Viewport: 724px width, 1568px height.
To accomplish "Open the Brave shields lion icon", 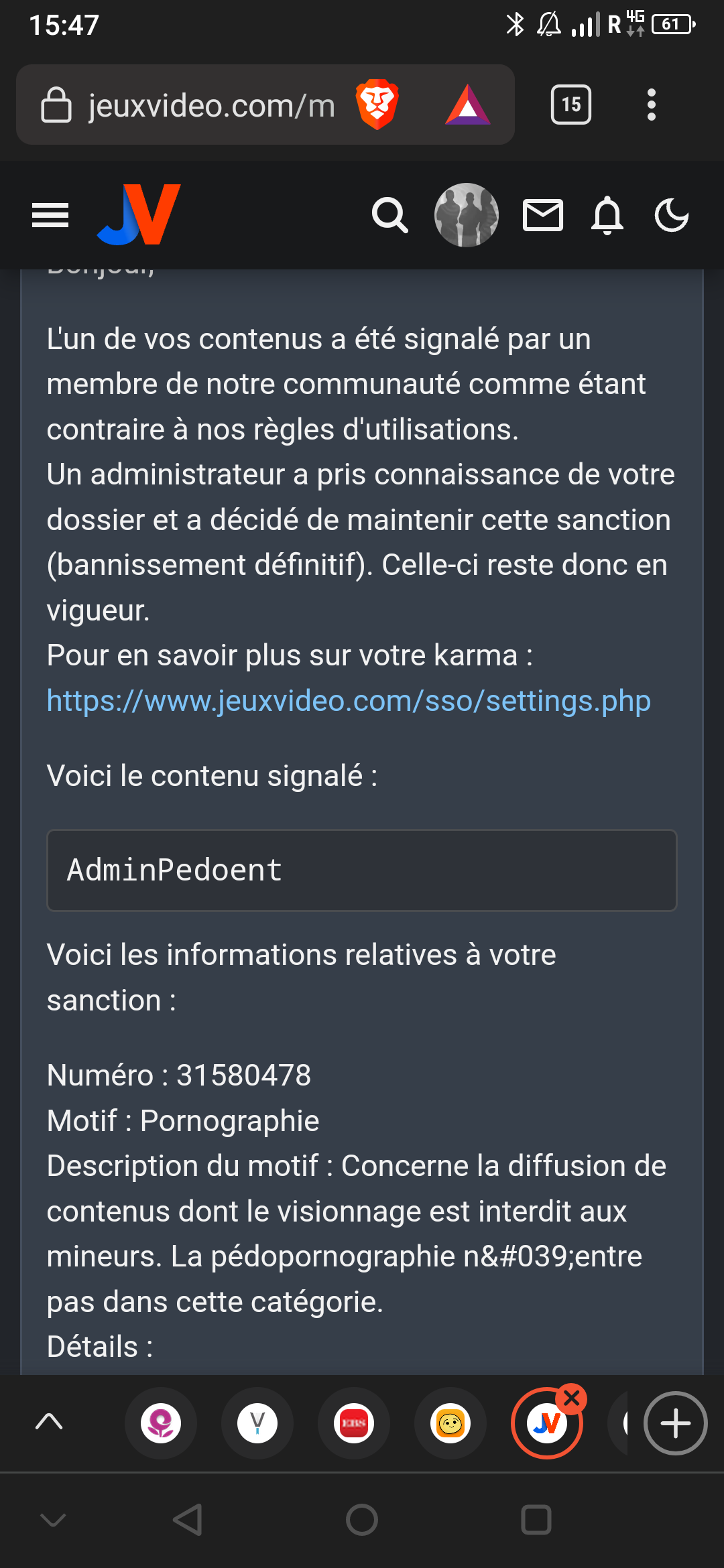I will click(377, 105).
